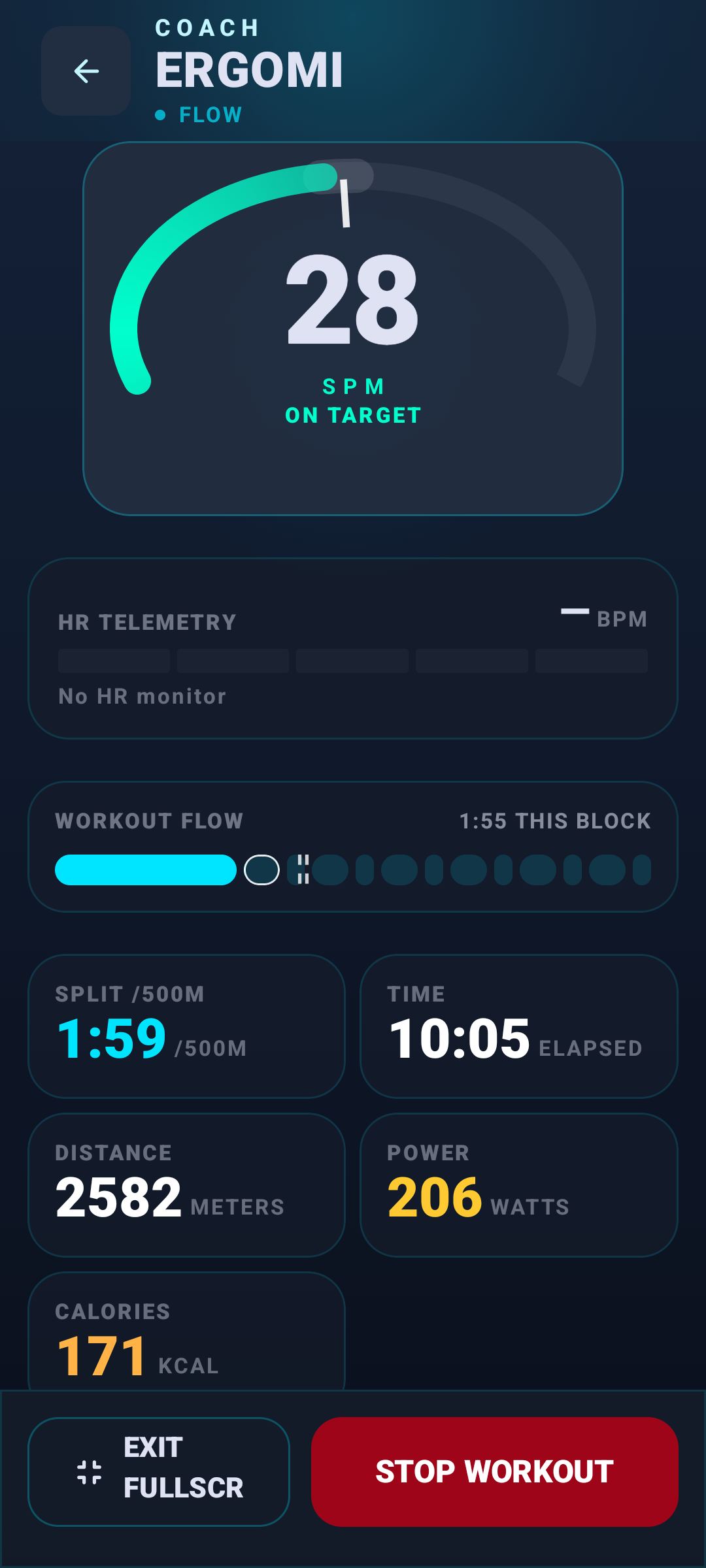Tap the back arrow icon
Viewport: 706px width, 1568px height.
click(86, 70)
